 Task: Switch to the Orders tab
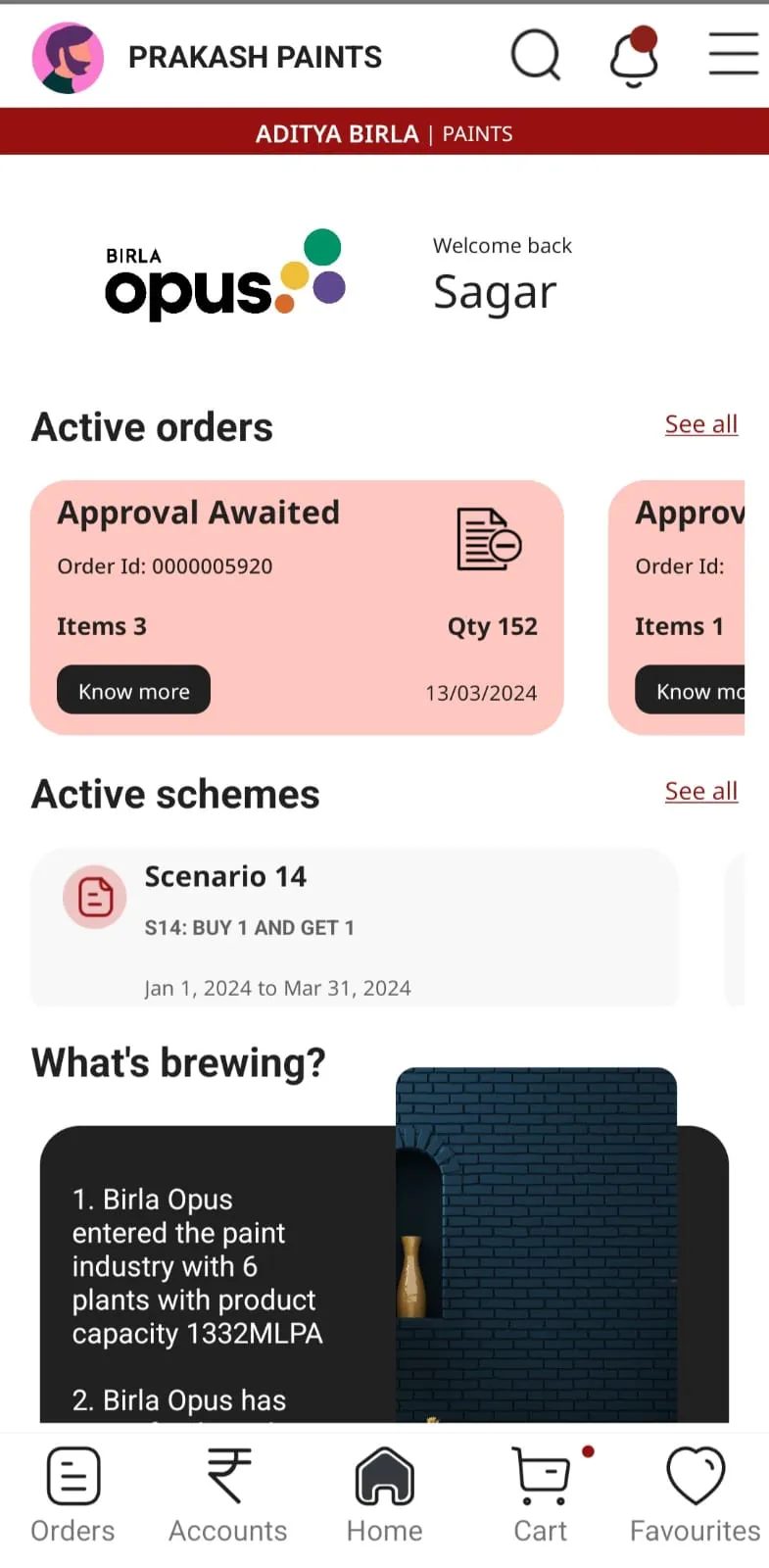click(x=72, y=1494)
